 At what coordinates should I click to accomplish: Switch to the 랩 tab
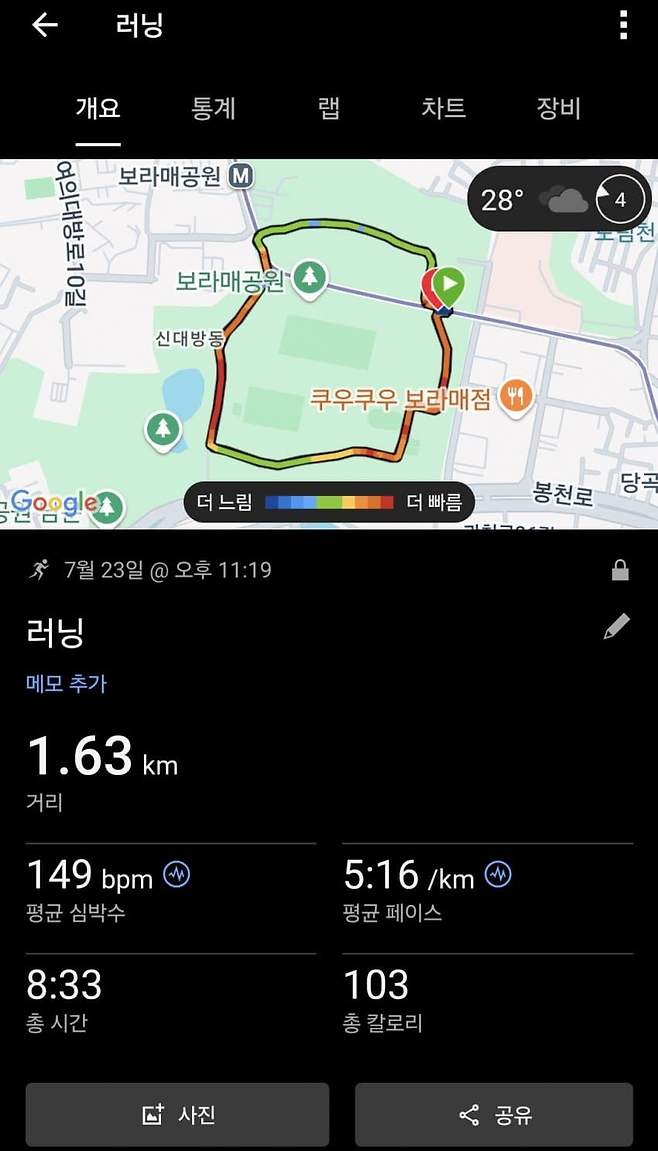[x=329, y=108]
